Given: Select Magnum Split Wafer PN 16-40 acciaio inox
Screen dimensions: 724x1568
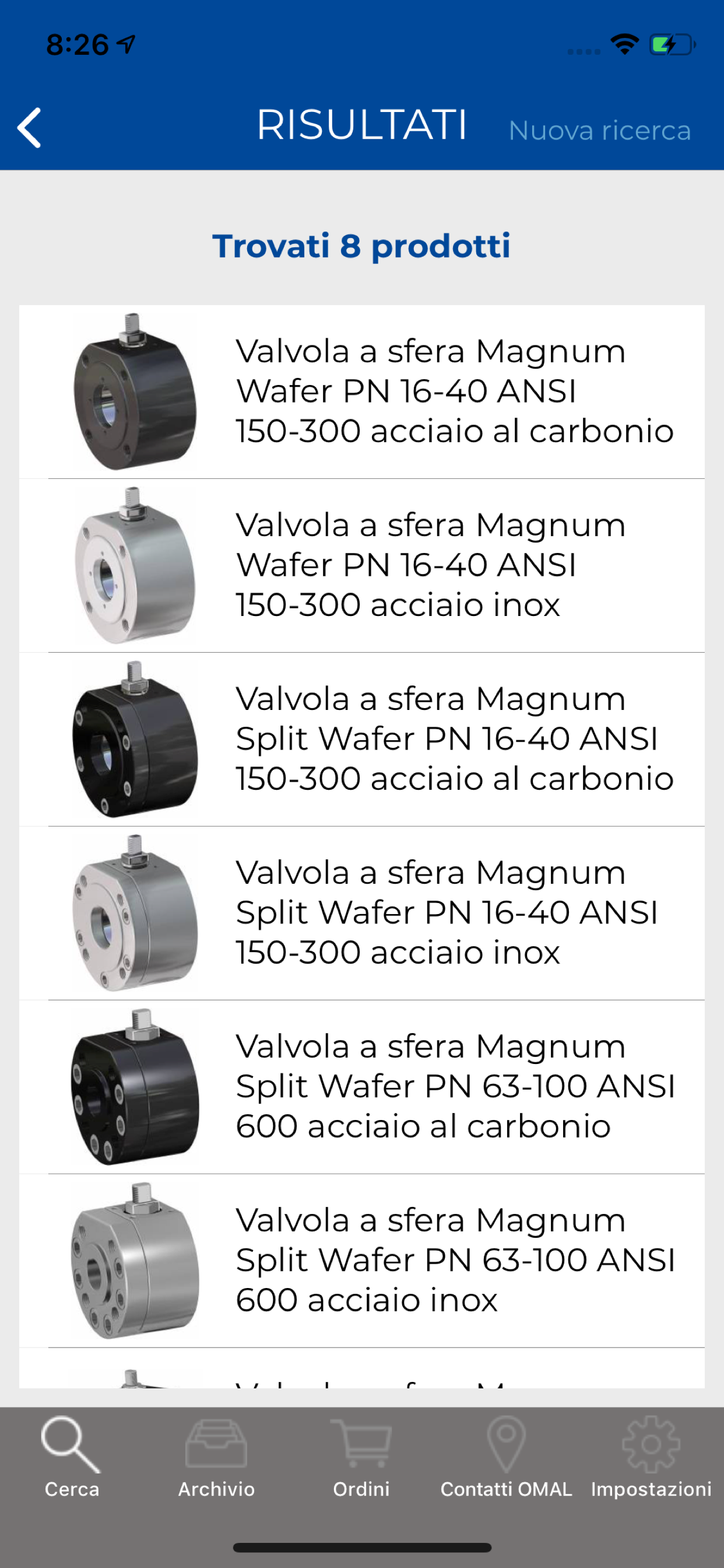Looking at the screenshot, I should [x=362, y=913].
